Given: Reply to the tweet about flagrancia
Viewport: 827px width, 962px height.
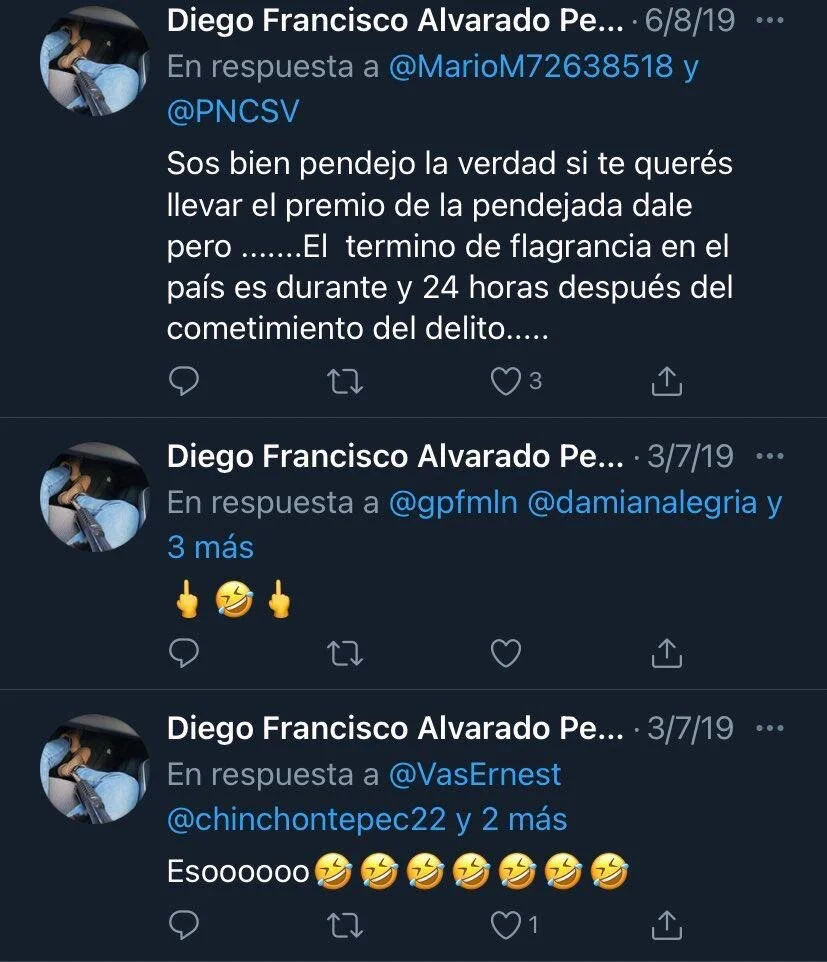Looking at the screenshot, I should tap(185, 381).
